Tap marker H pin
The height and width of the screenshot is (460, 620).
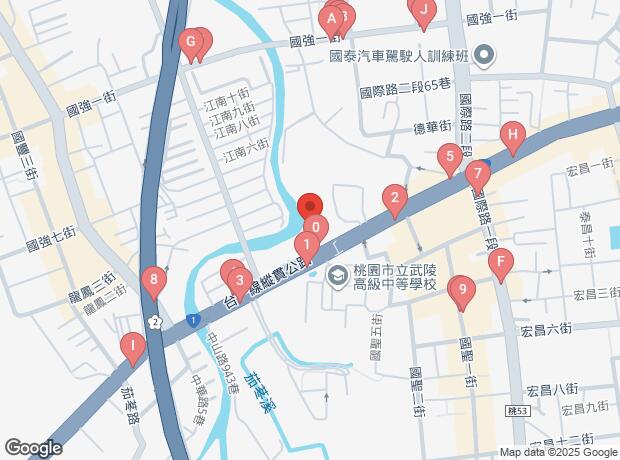(x=512, y=135)
